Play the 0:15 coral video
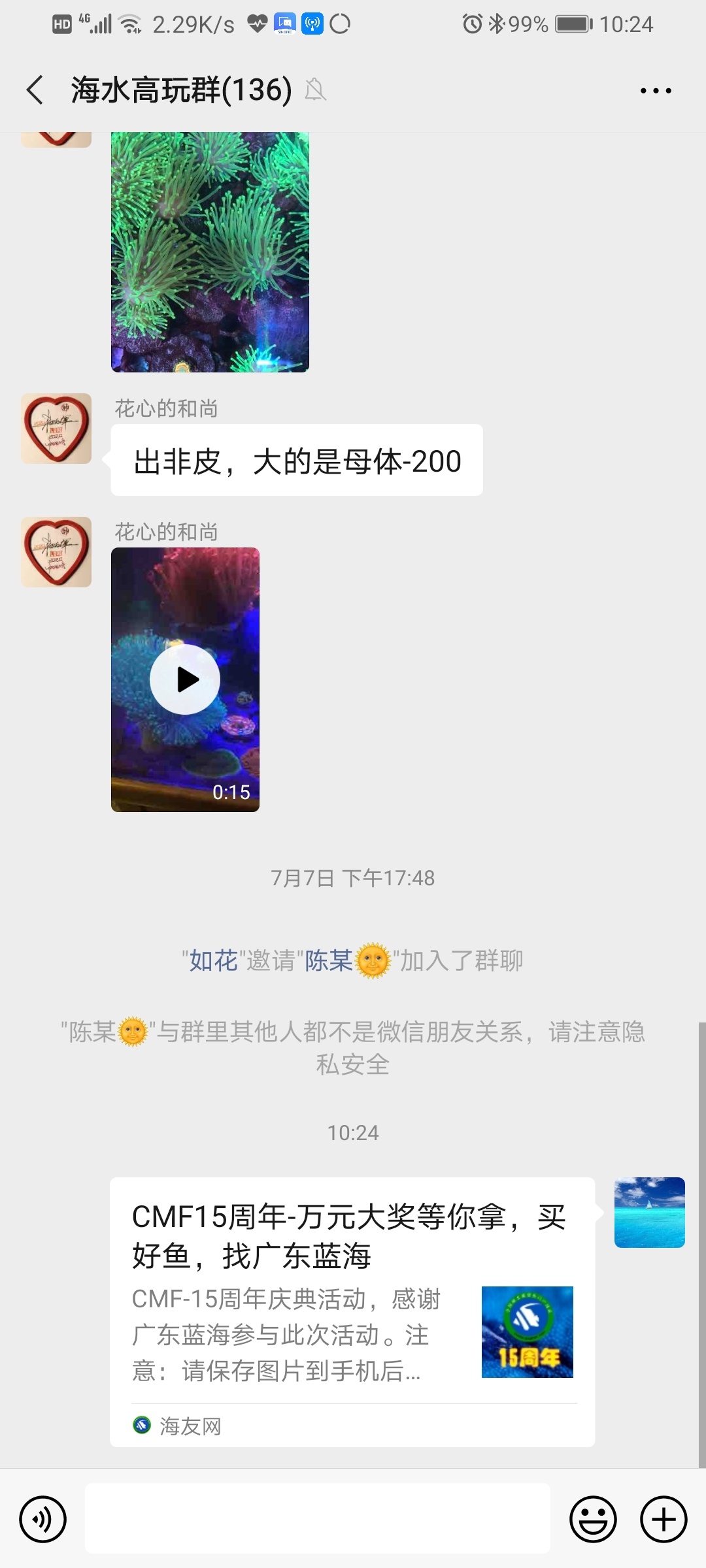This screenshot has height=1568, width=706. pyautogui.click(x=185, y=679)
